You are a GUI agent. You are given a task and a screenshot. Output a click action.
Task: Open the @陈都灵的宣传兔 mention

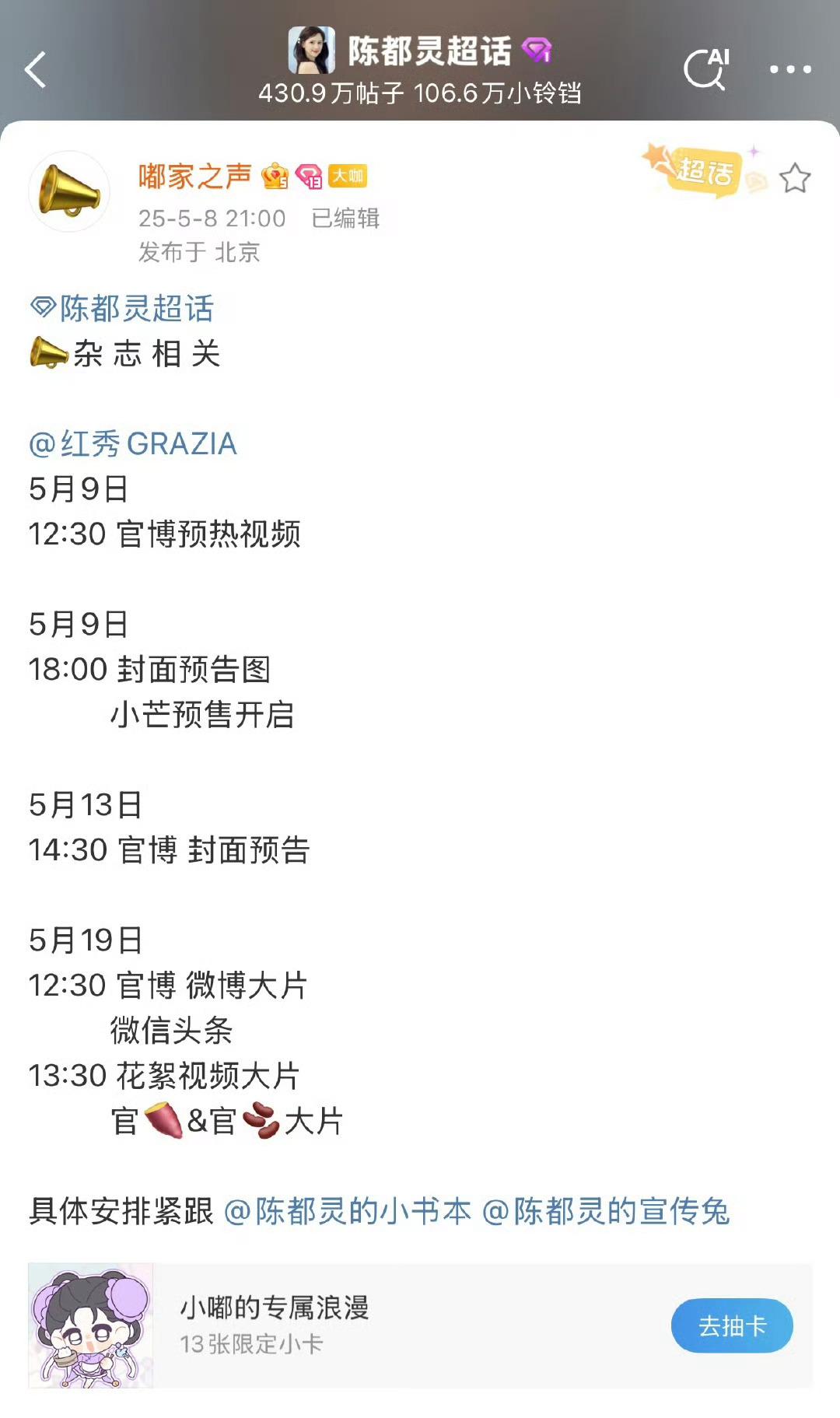606,1211
